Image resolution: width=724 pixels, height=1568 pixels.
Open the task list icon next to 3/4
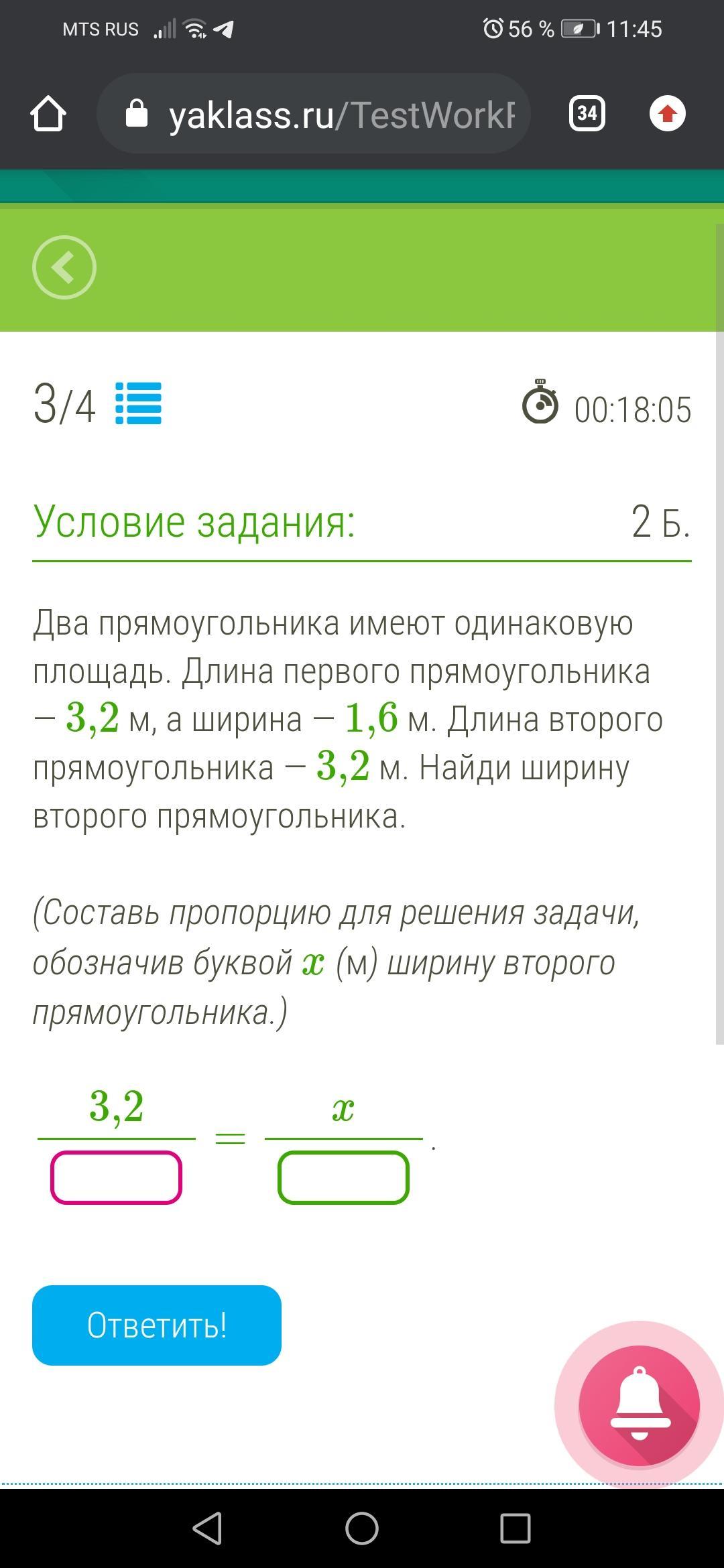[139, 404]
